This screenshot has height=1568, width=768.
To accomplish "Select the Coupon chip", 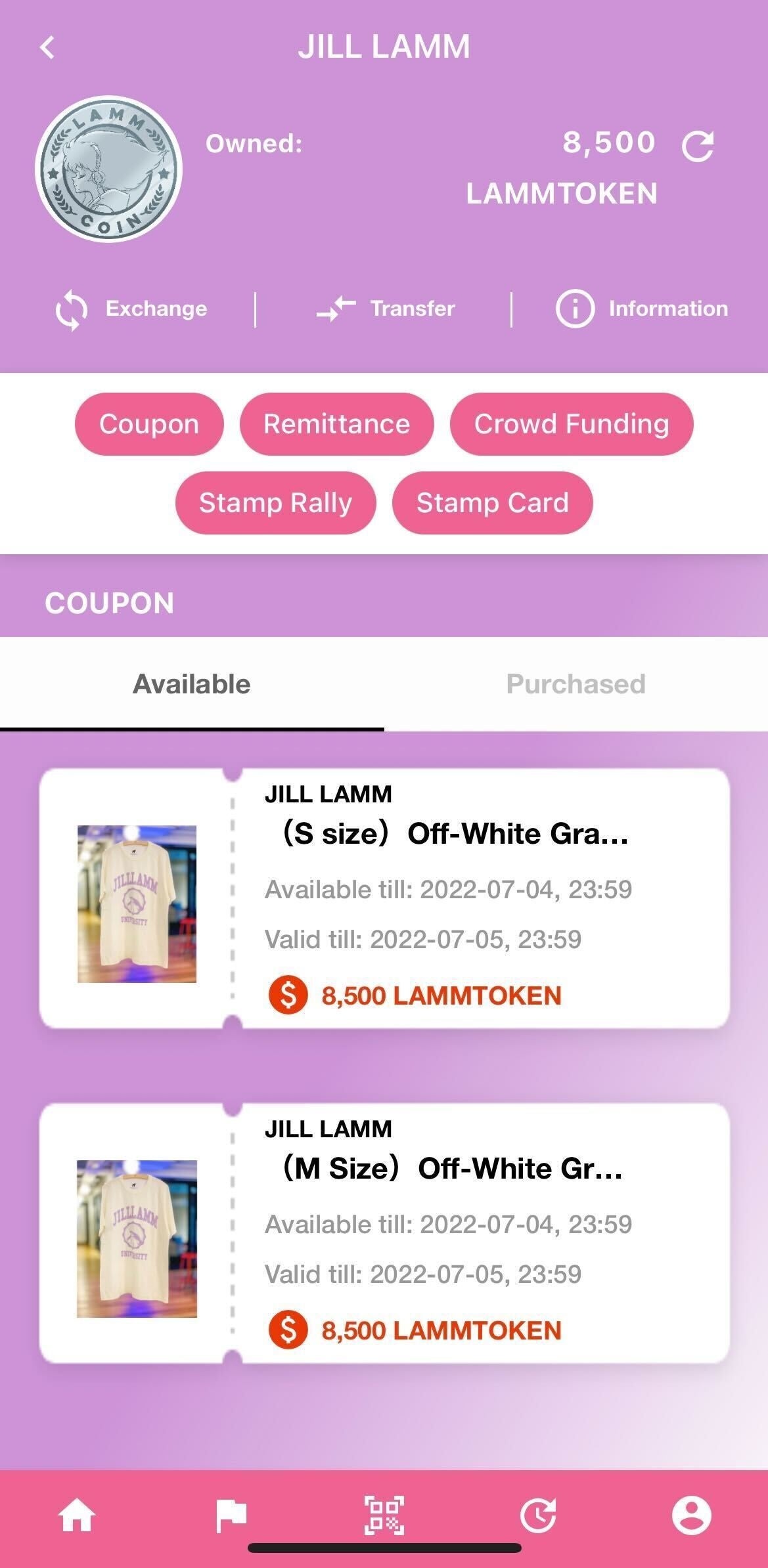I will coord(149,424).
